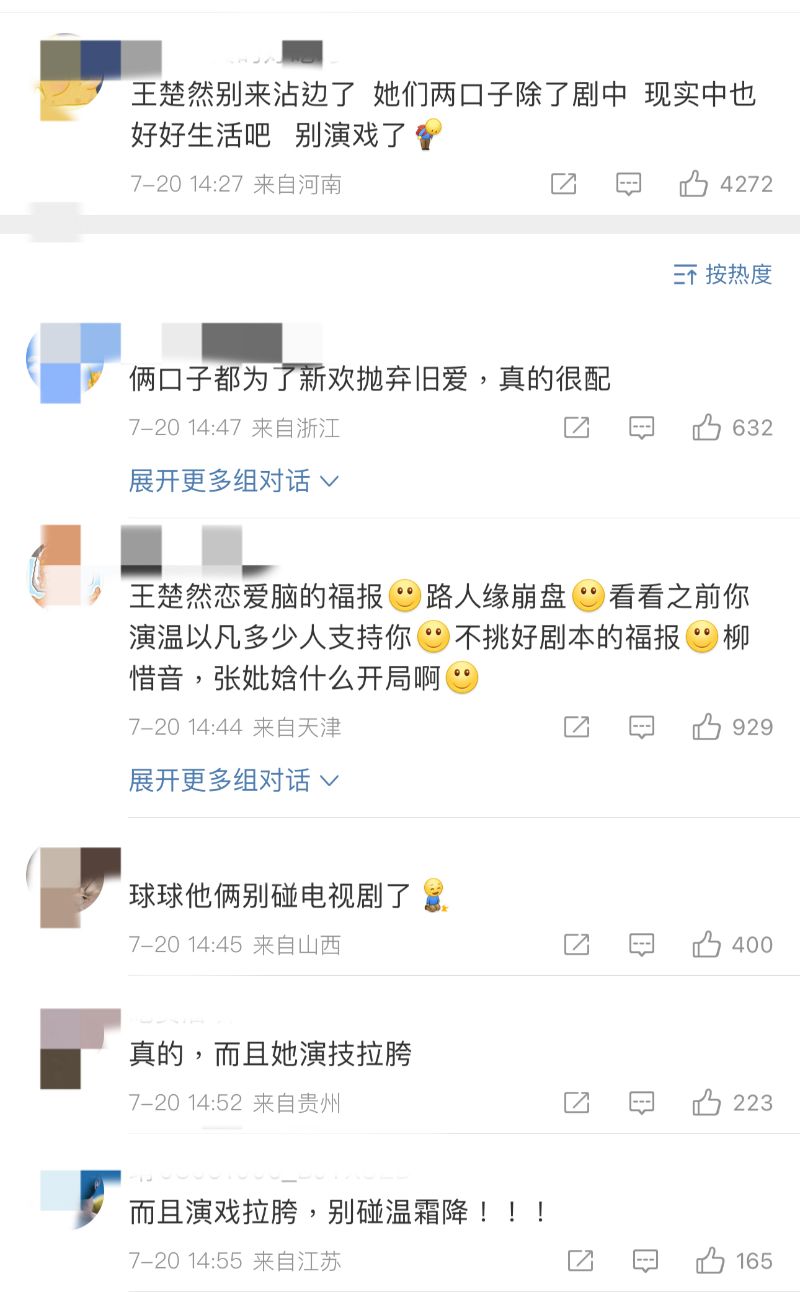The height and width of the screenshot is (1292, 800).
Task: Expand more replies under the 天津 comment
Action: [234, 780]
